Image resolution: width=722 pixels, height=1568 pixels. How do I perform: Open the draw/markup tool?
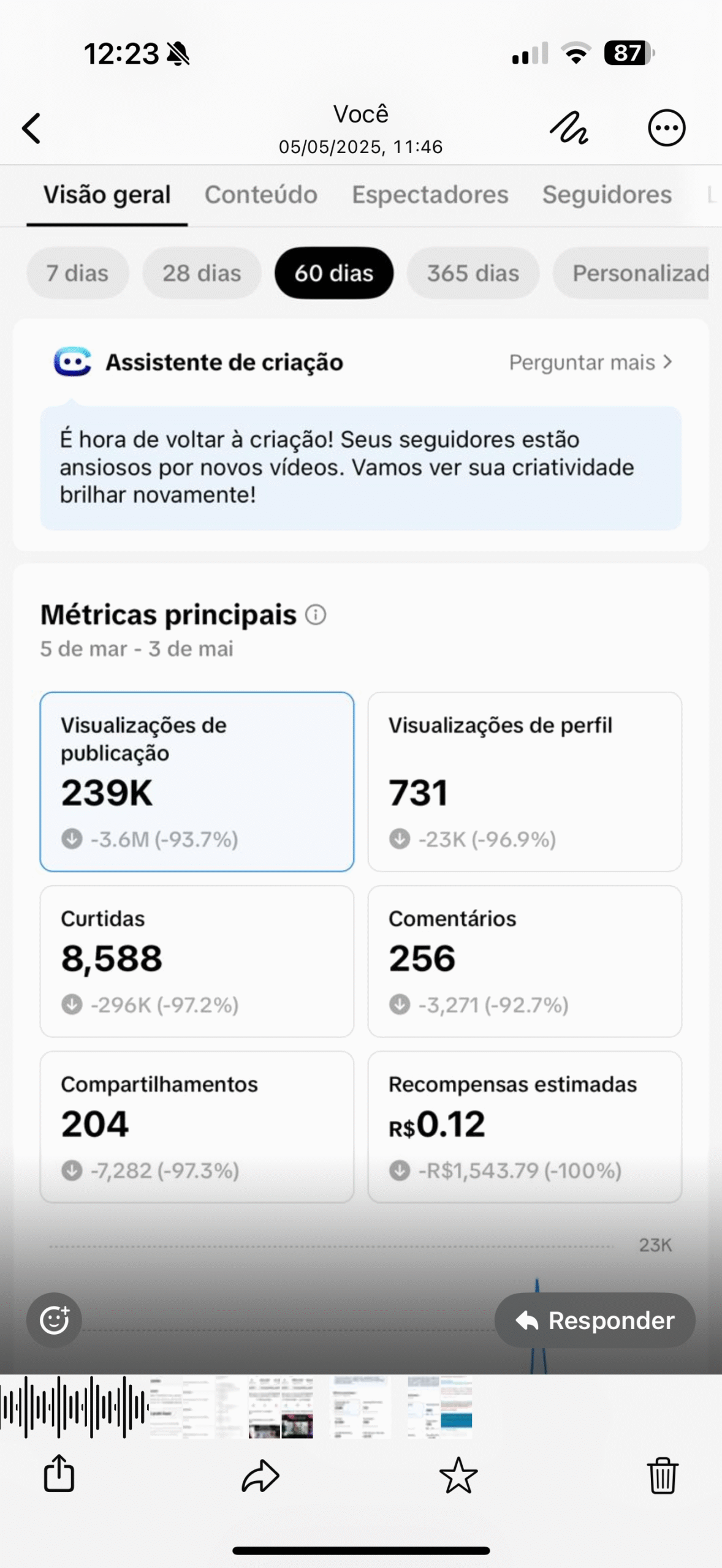[569, 127]
